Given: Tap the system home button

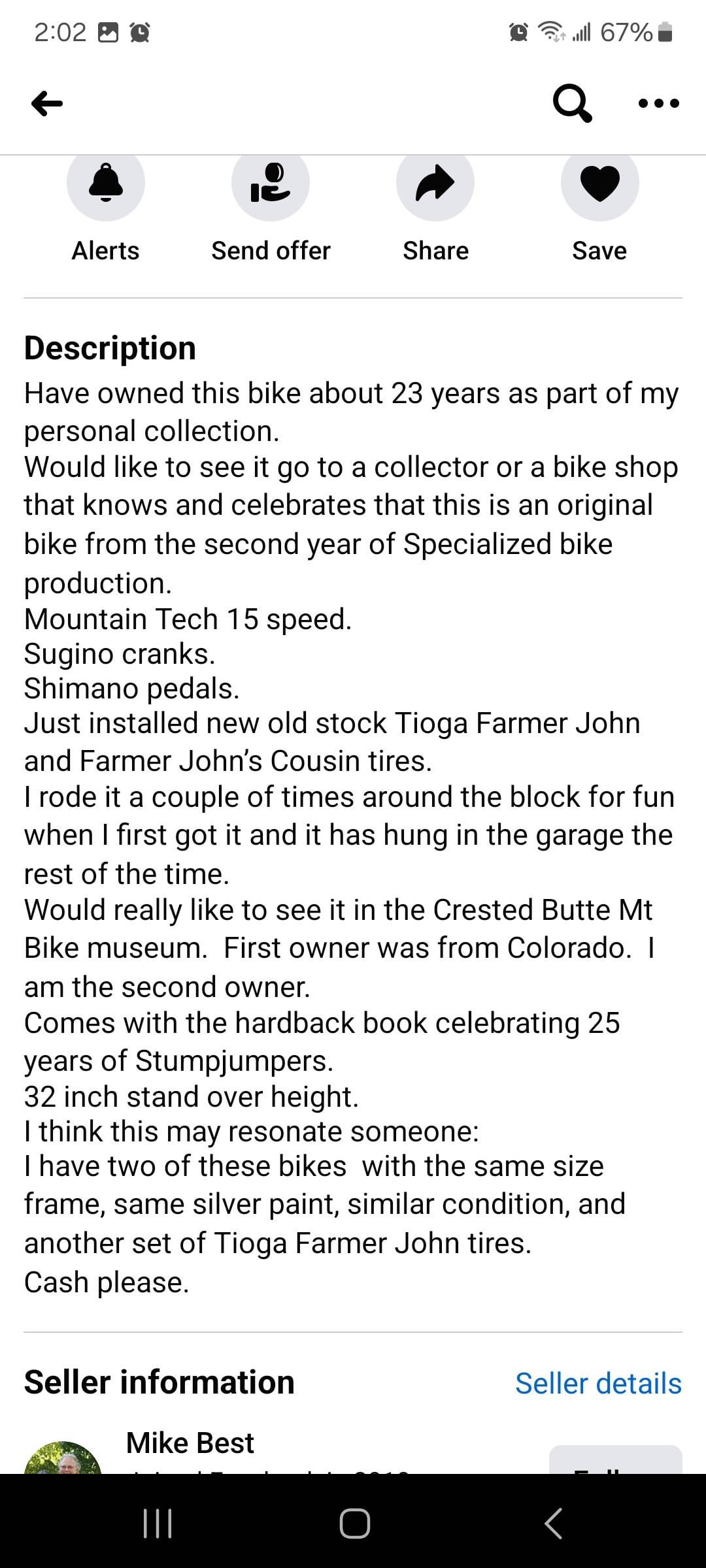Looking at the screenshot, I should point(354,1524).
